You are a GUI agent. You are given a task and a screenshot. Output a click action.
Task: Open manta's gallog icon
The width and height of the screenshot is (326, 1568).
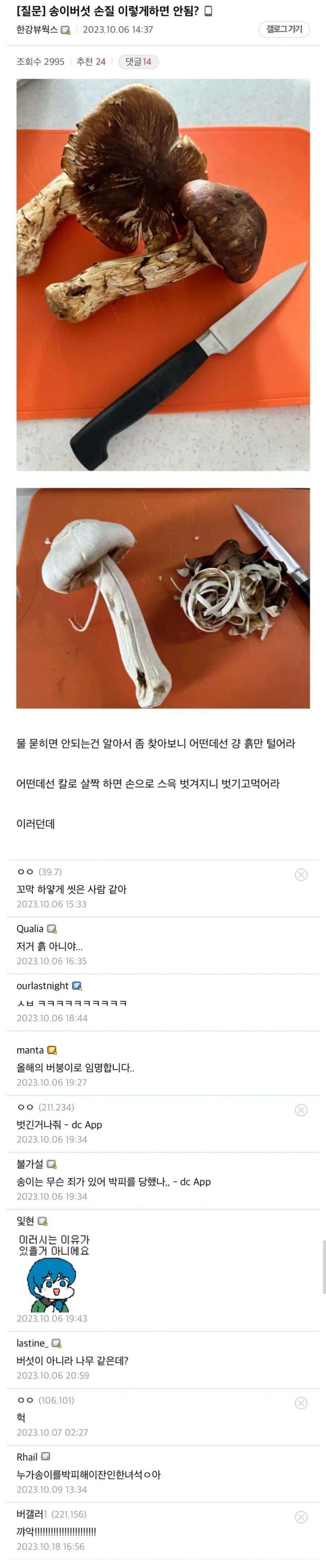(x=52, y=1050)
